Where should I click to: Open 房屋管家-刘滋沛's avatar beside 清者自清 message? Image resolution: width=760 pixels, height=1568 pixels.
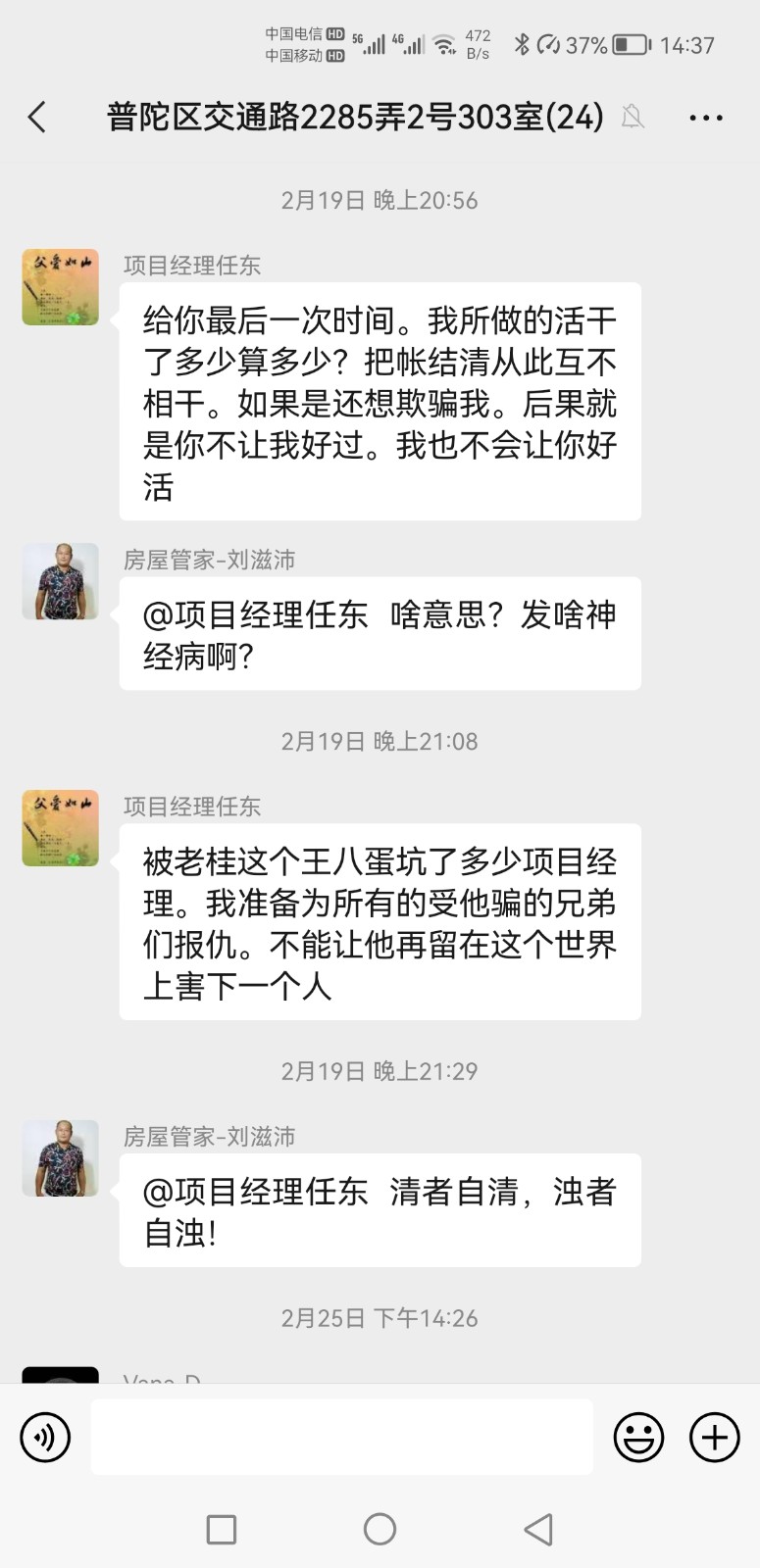coord(61,1158)
